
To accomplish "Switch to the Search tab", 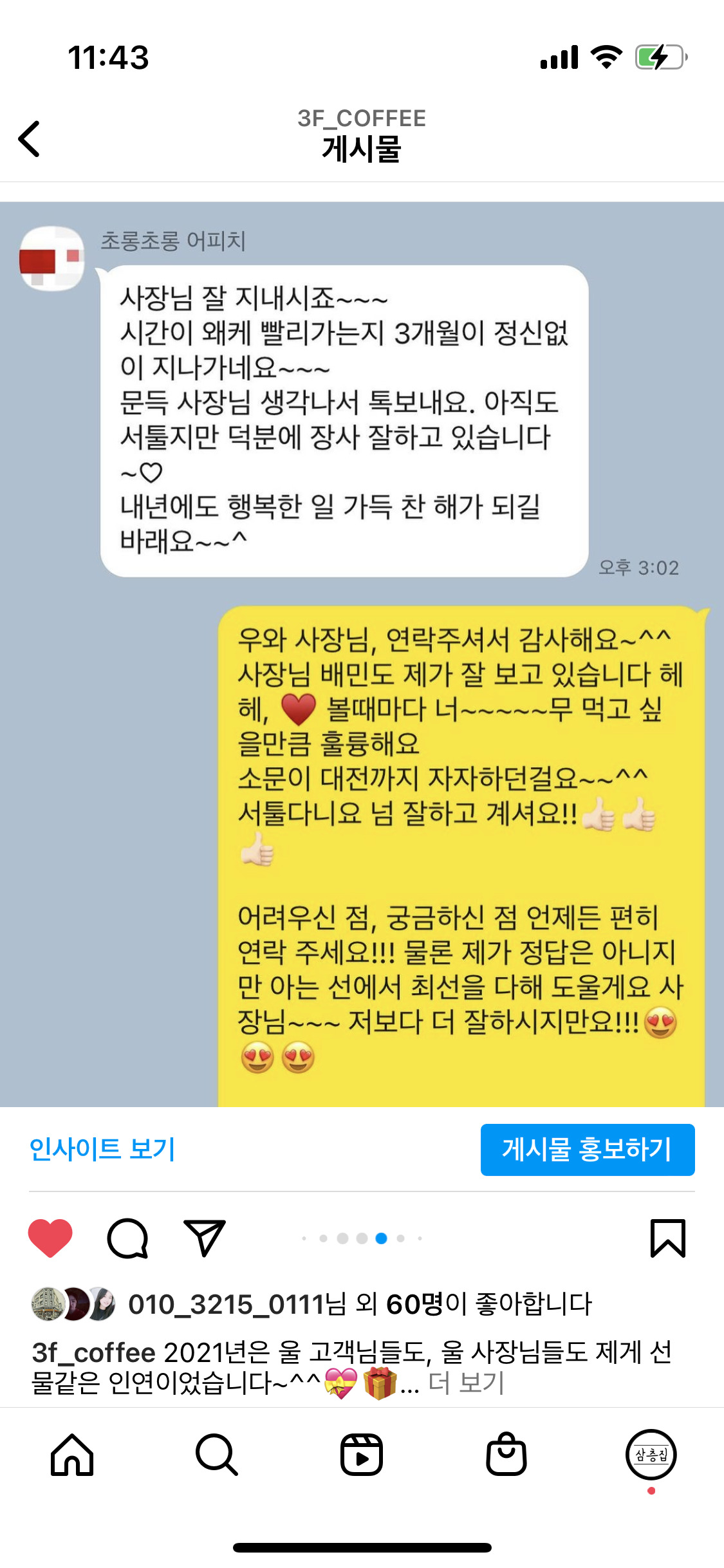I will pos(217,1455).
